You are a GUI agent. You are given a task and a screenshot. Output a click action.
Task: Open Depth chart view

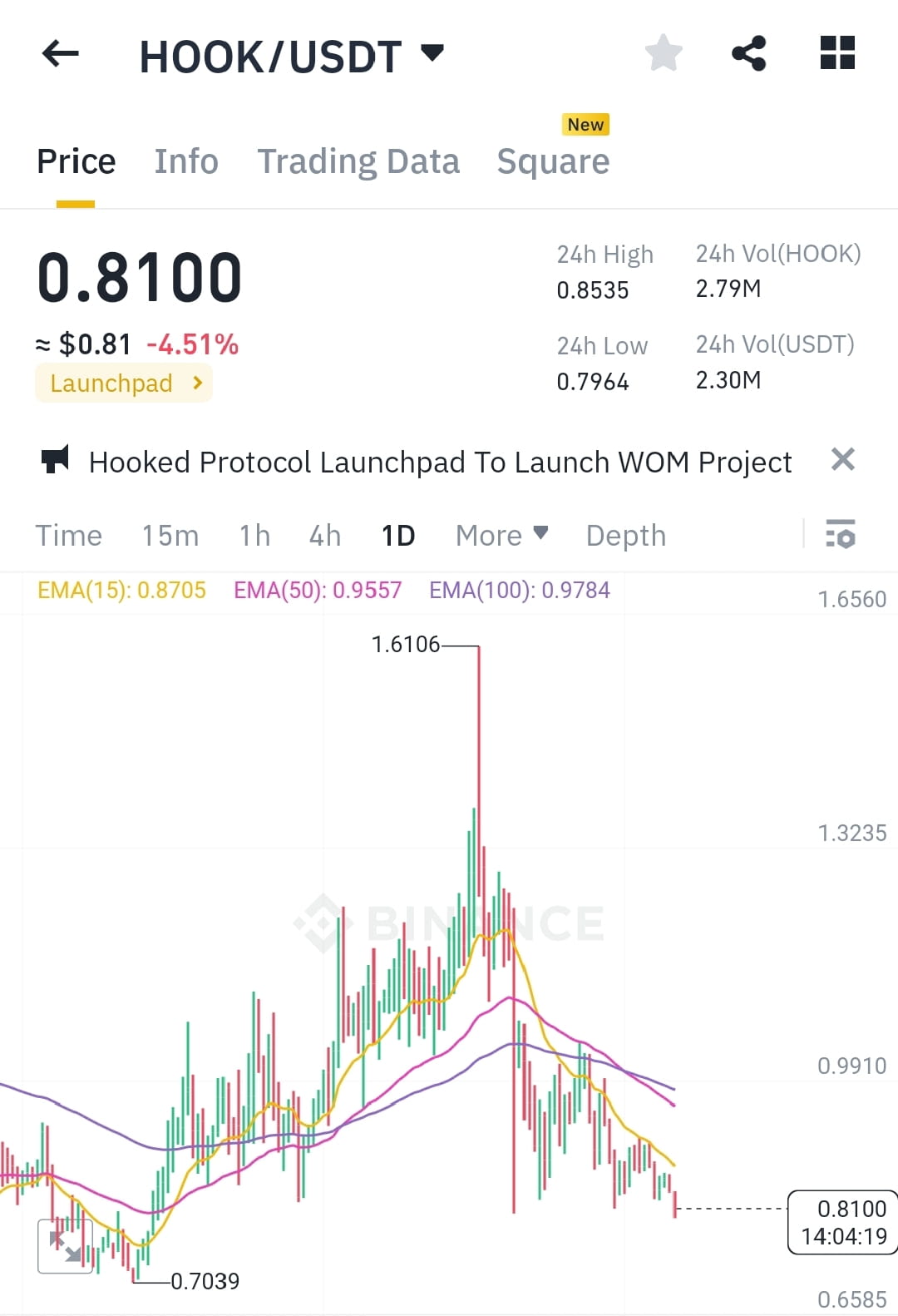point(625,535)
